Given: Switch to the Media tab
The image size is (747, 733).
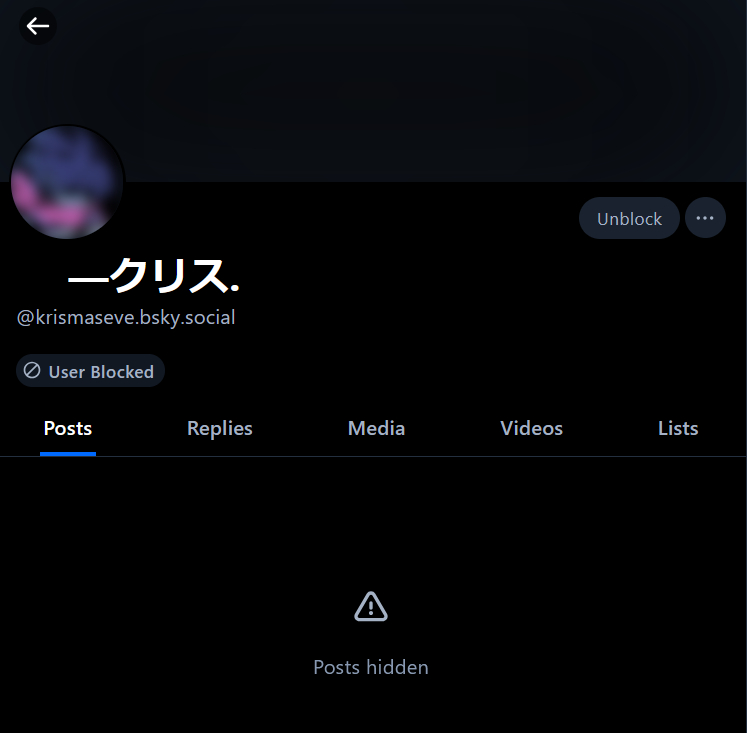Looking at the screenshot, I should tap(376, 428).
